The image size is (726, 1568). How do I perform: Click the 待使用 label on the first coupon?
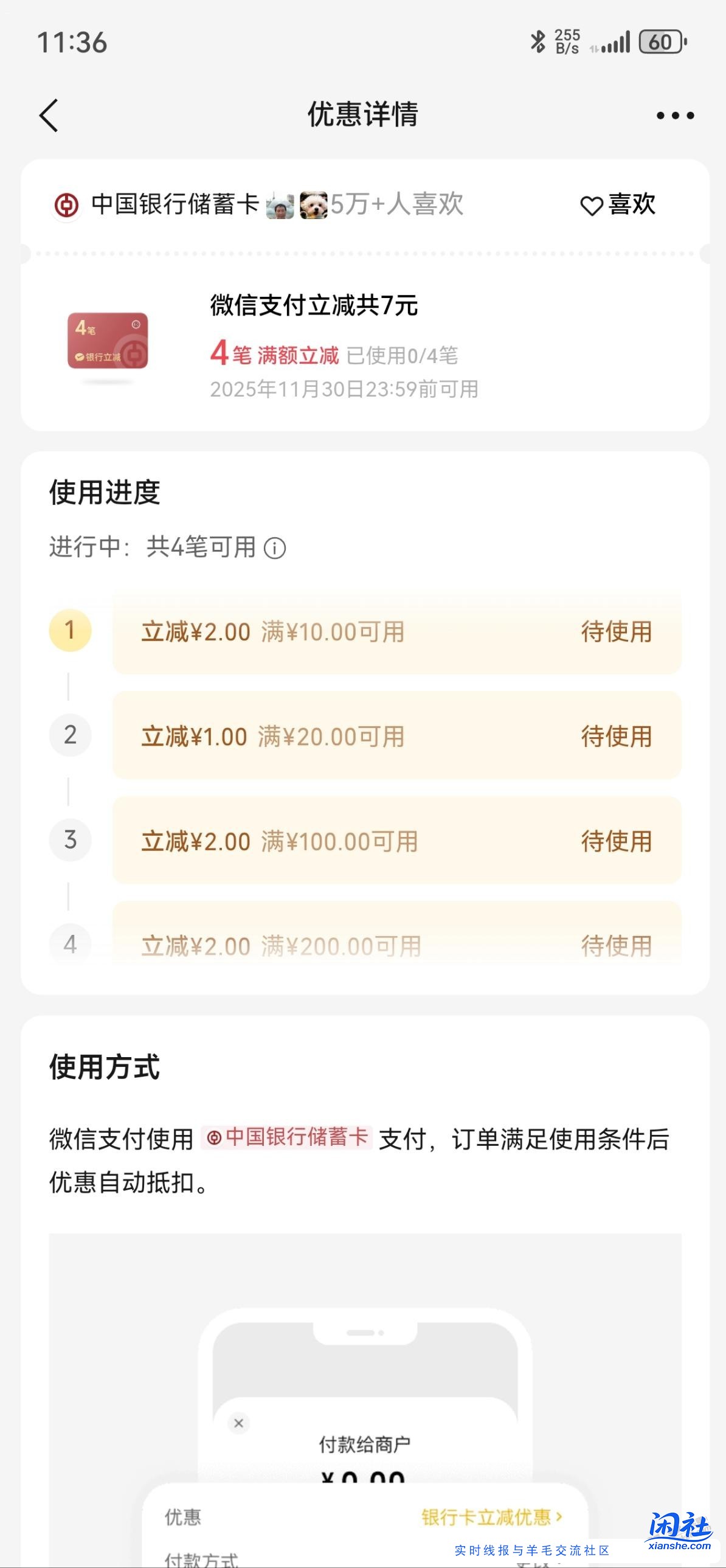[617, 633]
